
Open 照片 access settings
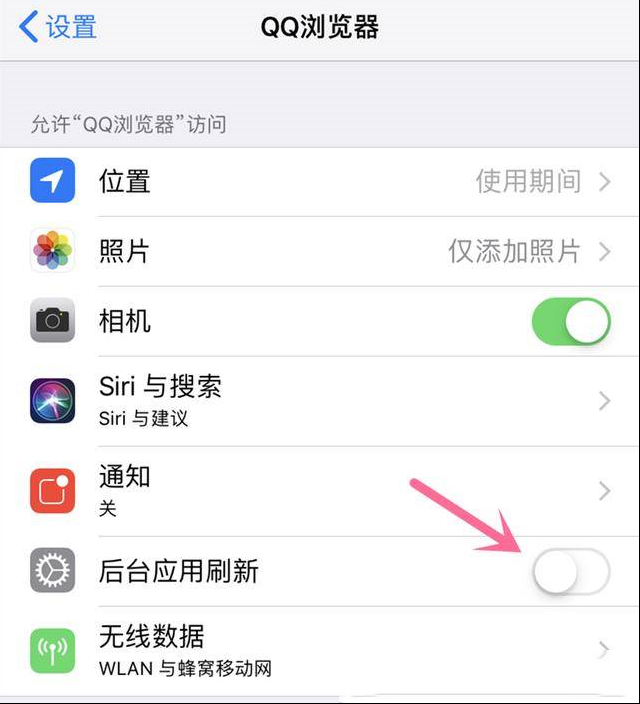coord(320,251)
